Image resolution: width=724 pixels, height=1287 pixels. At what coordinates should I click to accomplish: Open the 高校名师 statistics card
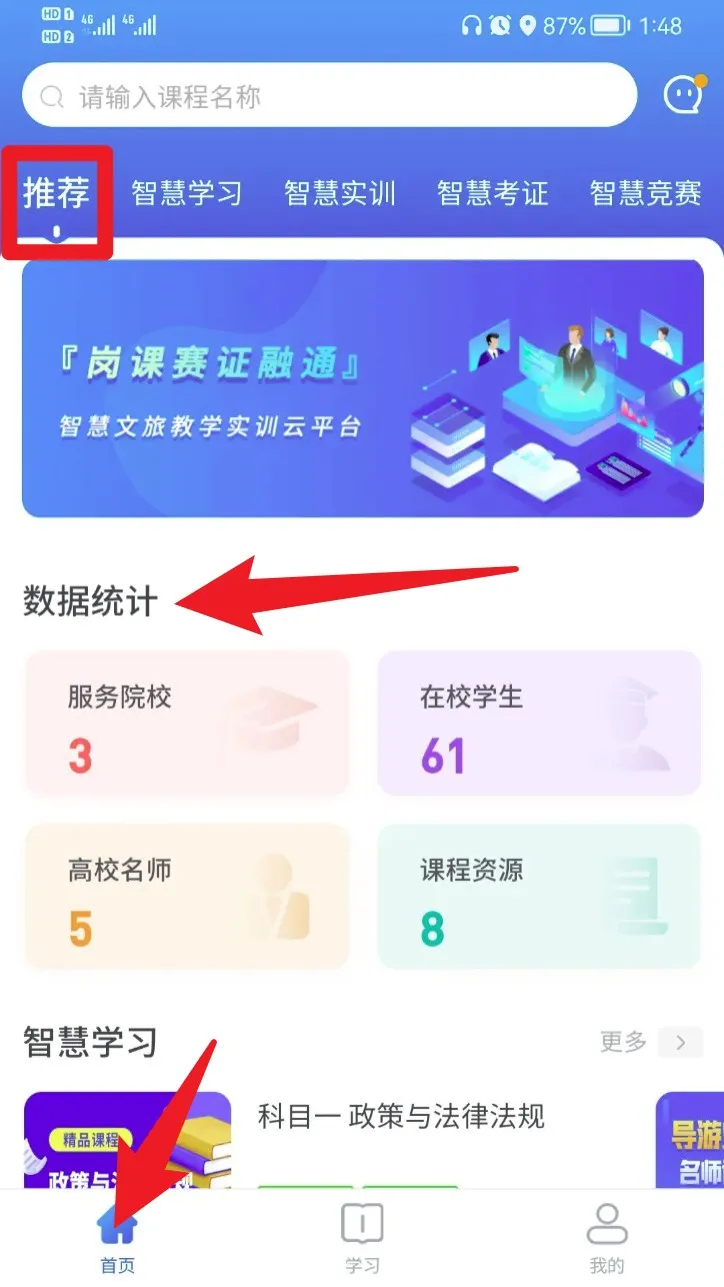pos(187,897)
